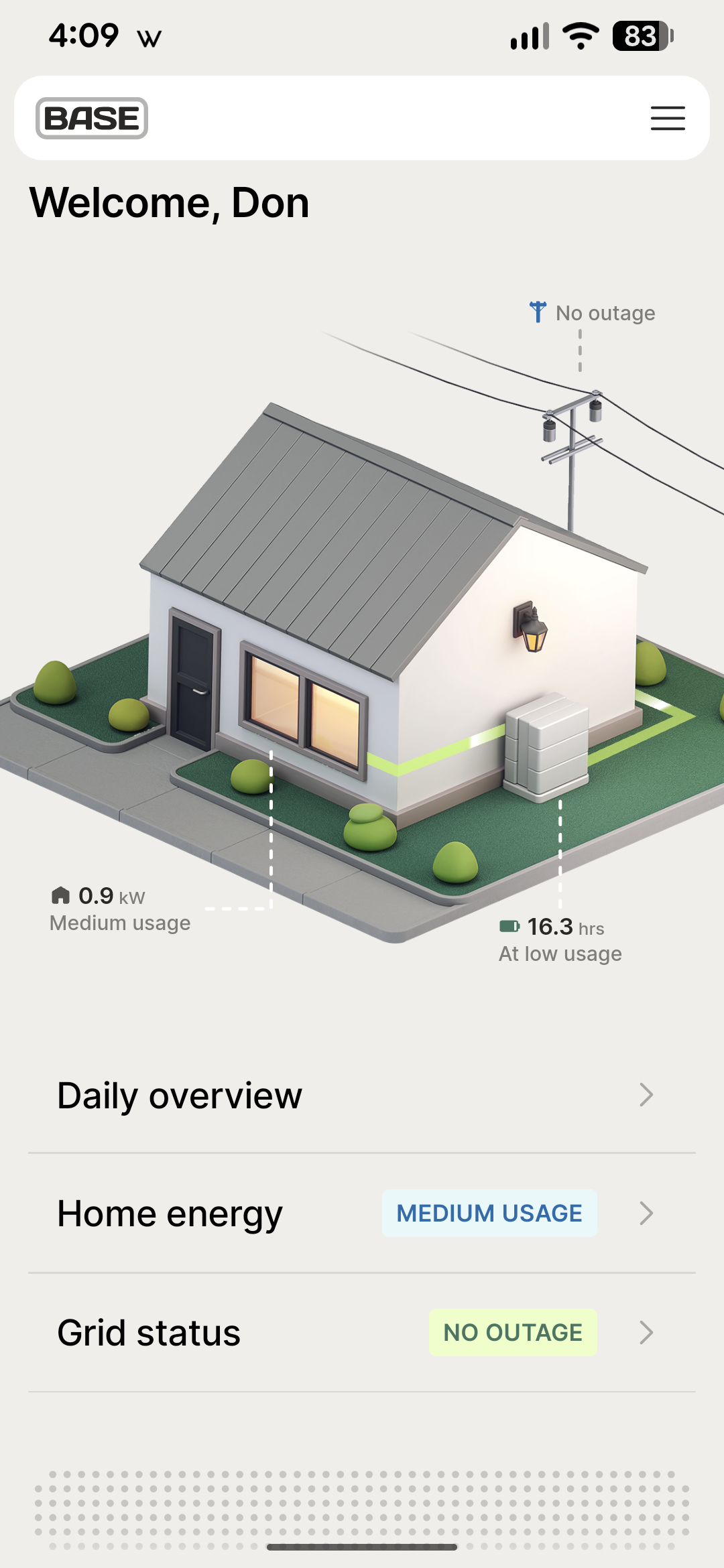Viewport: 724px width, 1568px height.
Task: Open Daily overview
Action: pos(362,1096)
